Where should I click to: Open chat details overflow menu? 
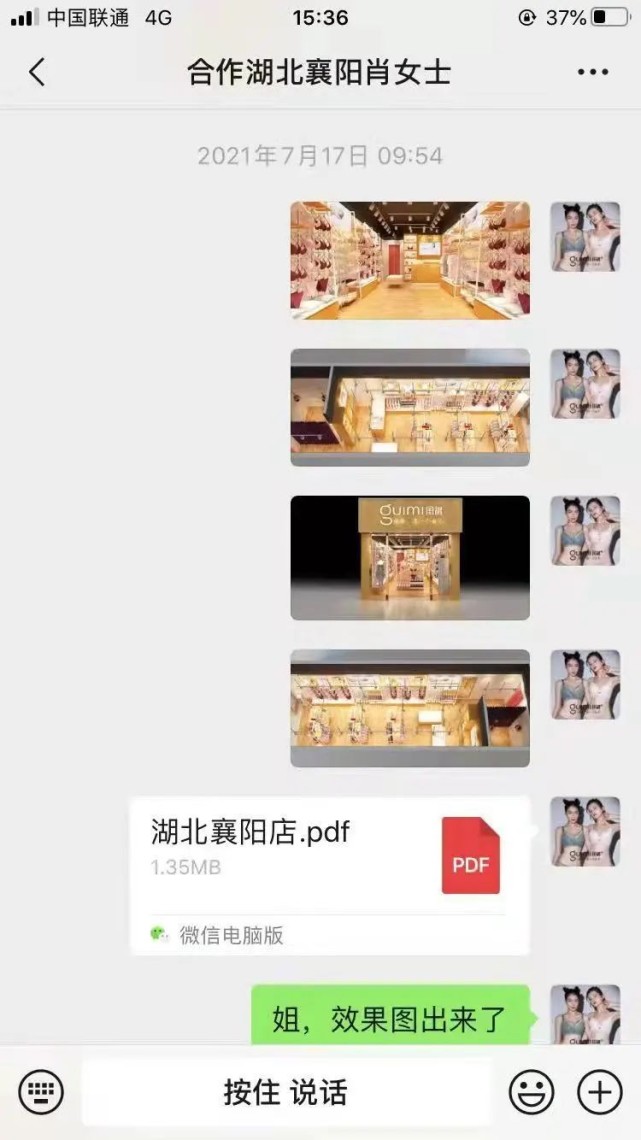[593, 72]
